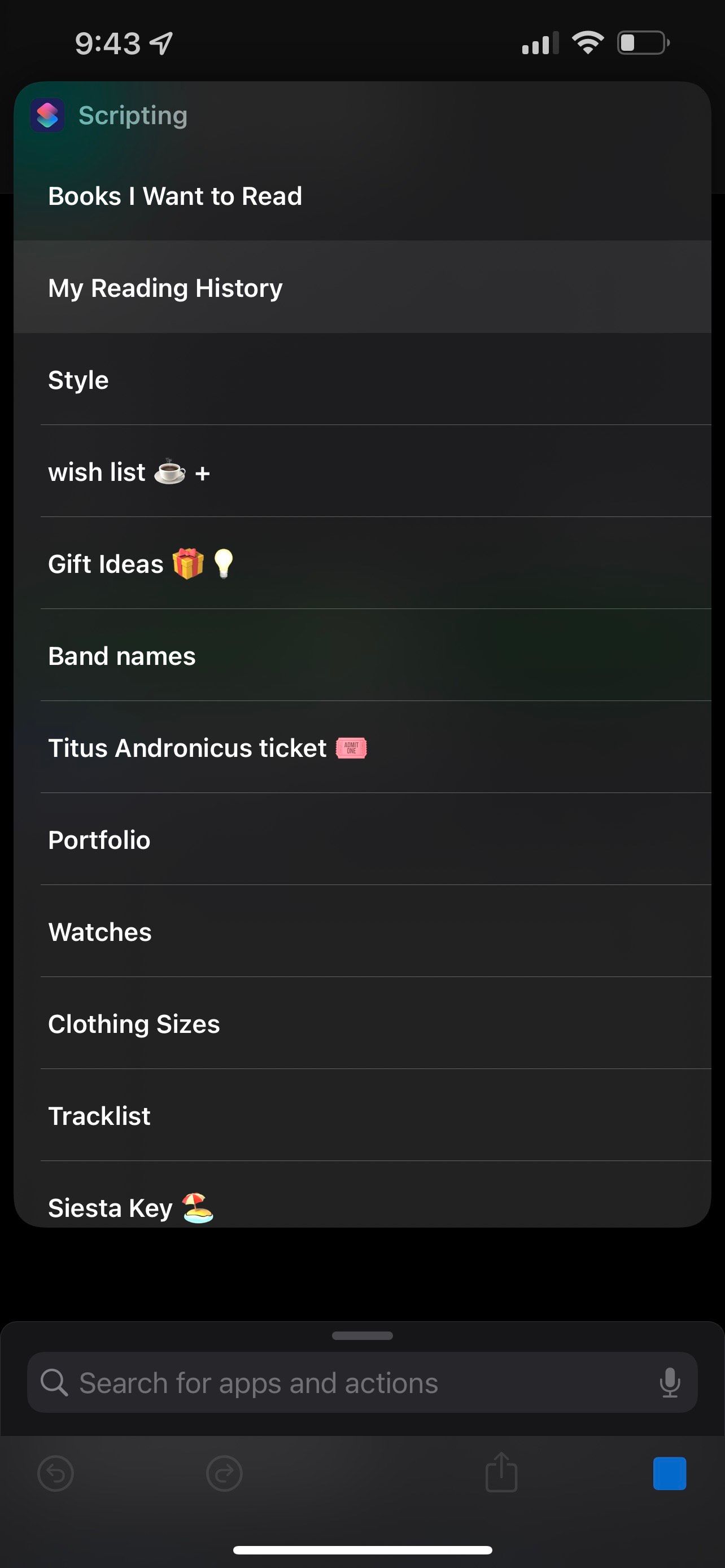Image resolution: width=725 pixels, height=1568 pixels.
Task: Choose Books I Want to Read
Action: pyautogui.click(x=174, y=196)
